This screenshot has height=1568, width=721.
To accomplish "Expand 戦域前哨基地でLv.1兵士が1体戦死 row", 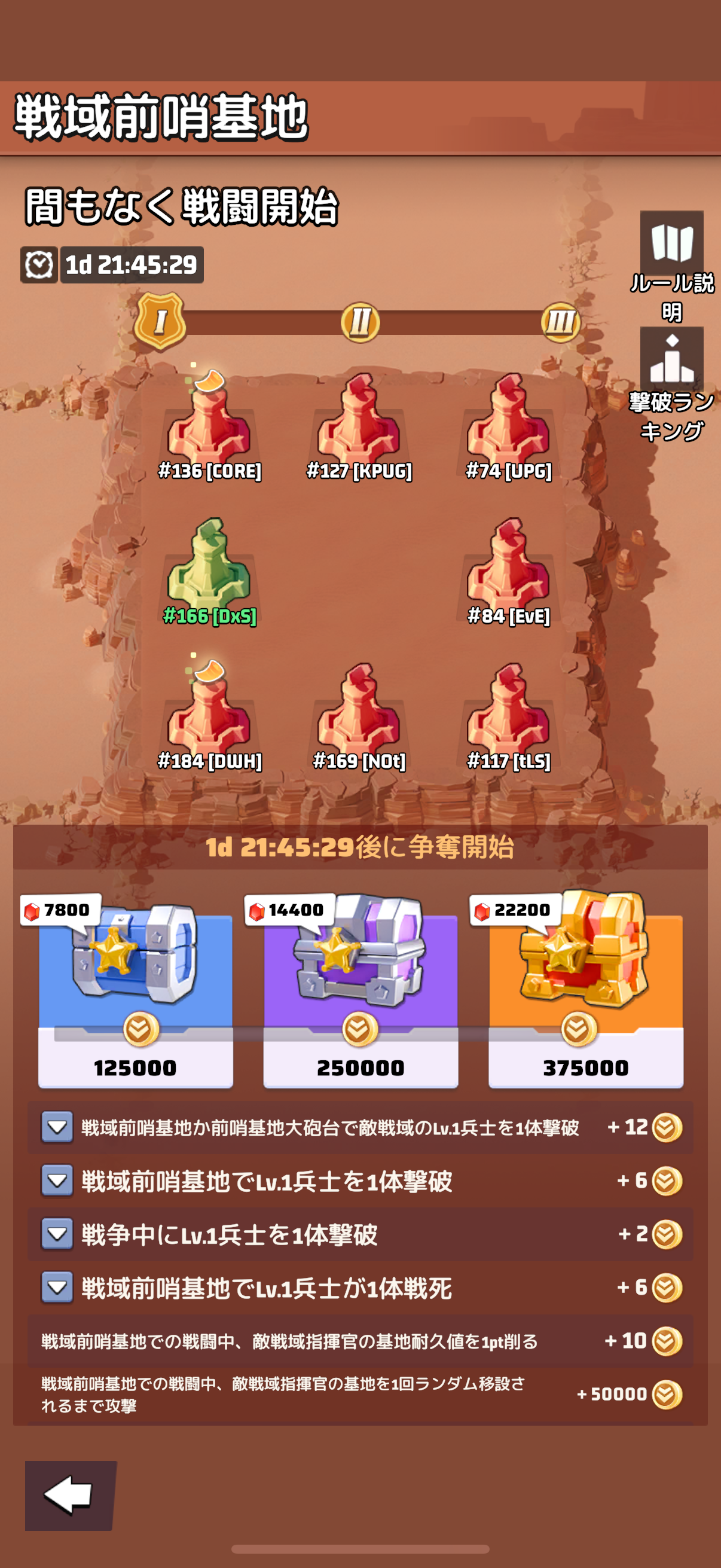I will 57,1288.
